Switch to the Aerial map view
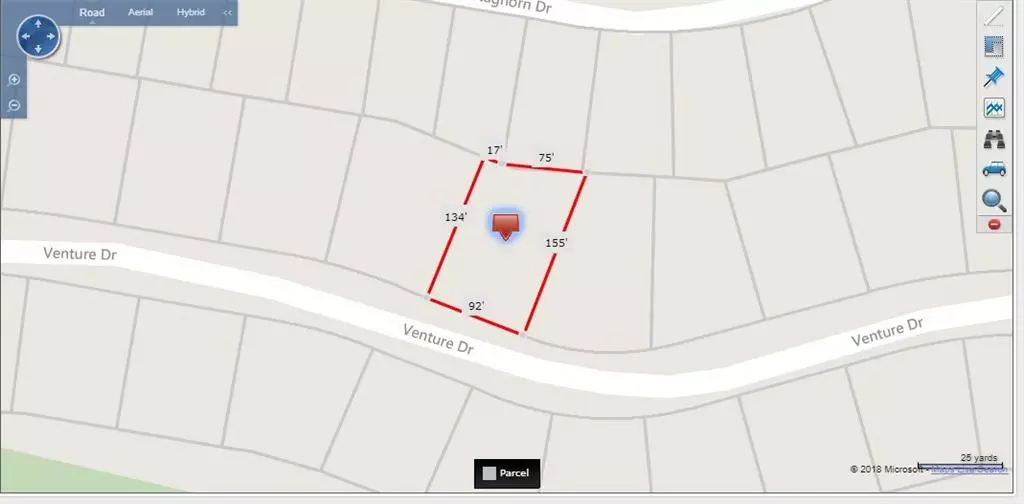Image resolution: width=1024 pixels, height=504 pixels. point(141,12)
